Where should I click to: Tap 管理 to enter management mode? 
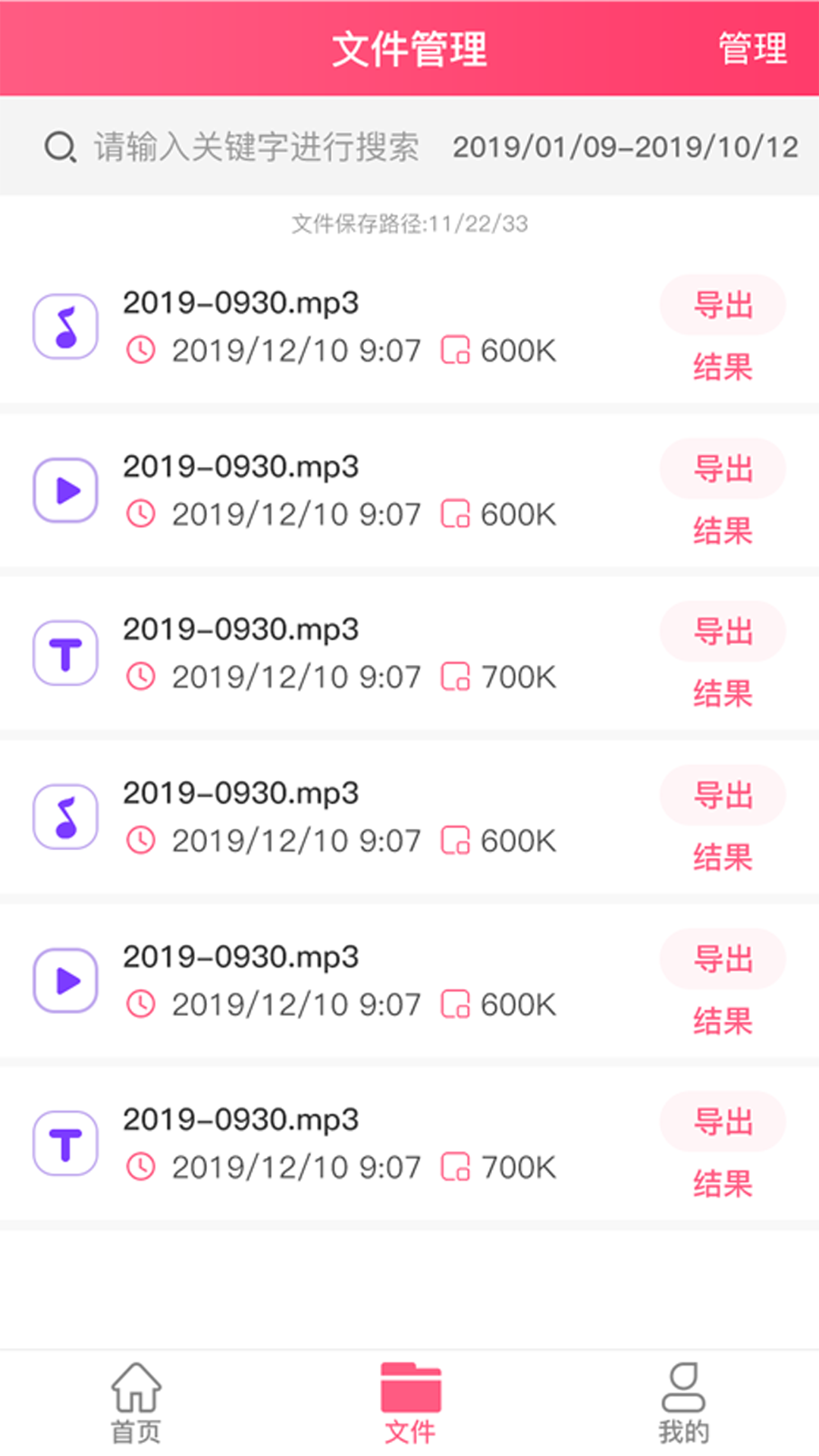coord(752,49)
